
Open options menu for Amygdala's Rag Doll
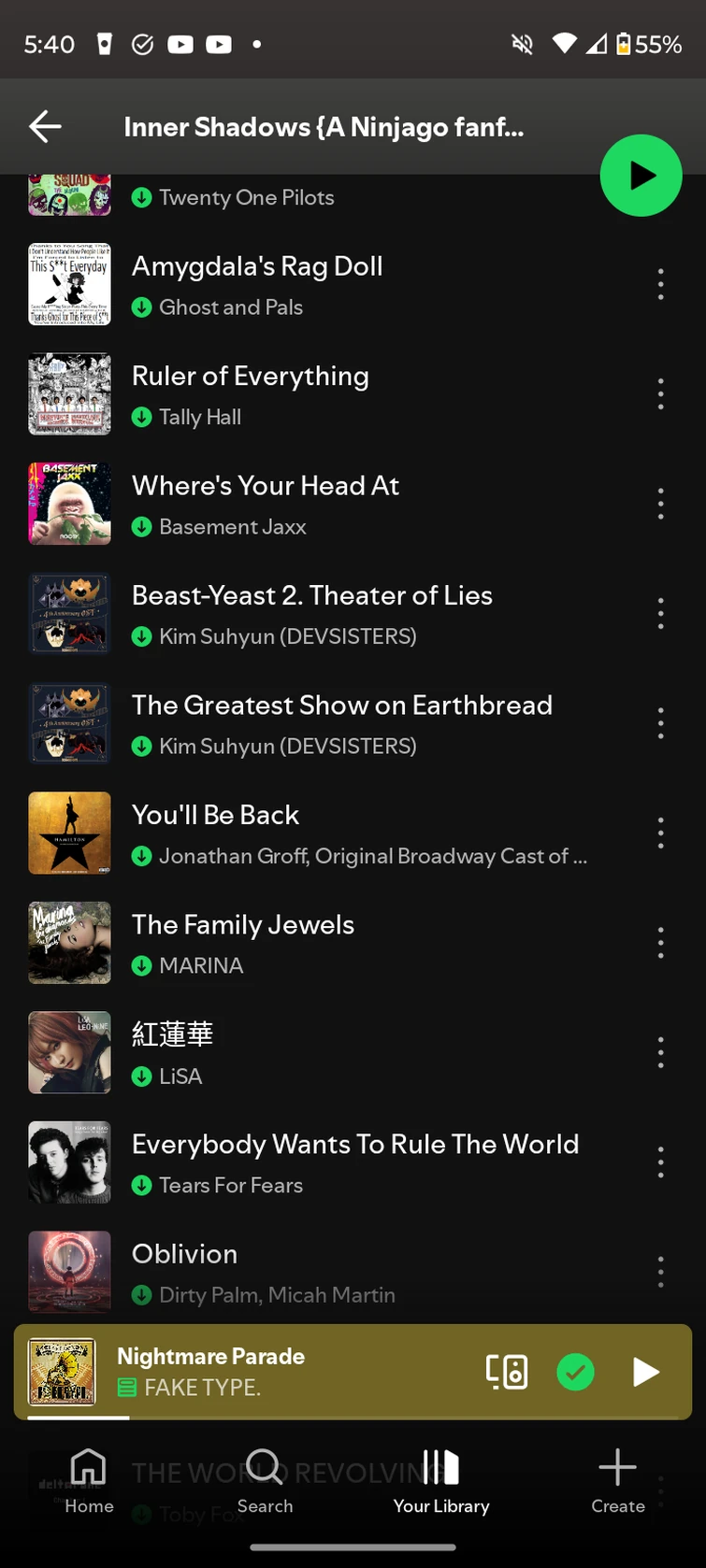point(660,284)
